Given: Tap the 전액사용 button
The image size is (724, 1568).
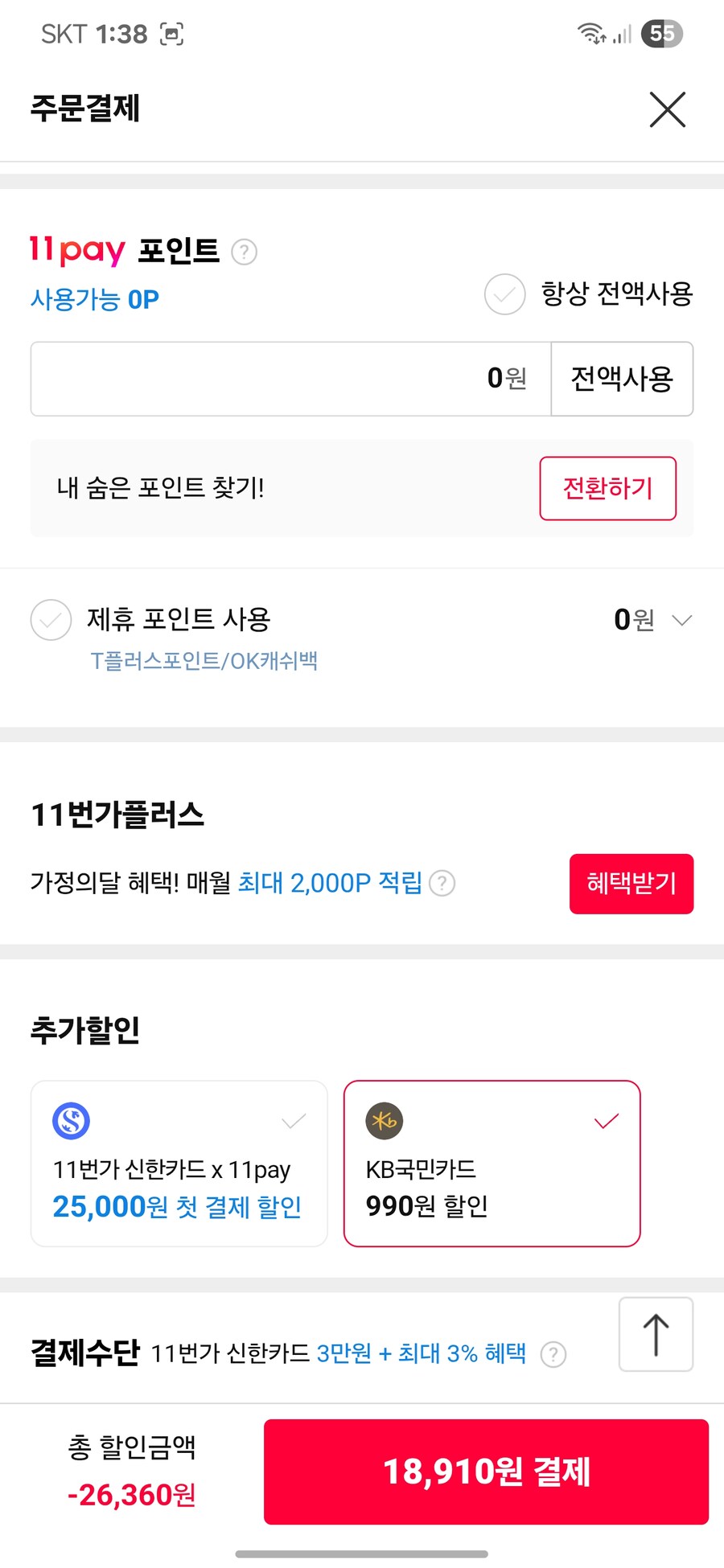Looking at the screenshot, I should pos(622,379).
